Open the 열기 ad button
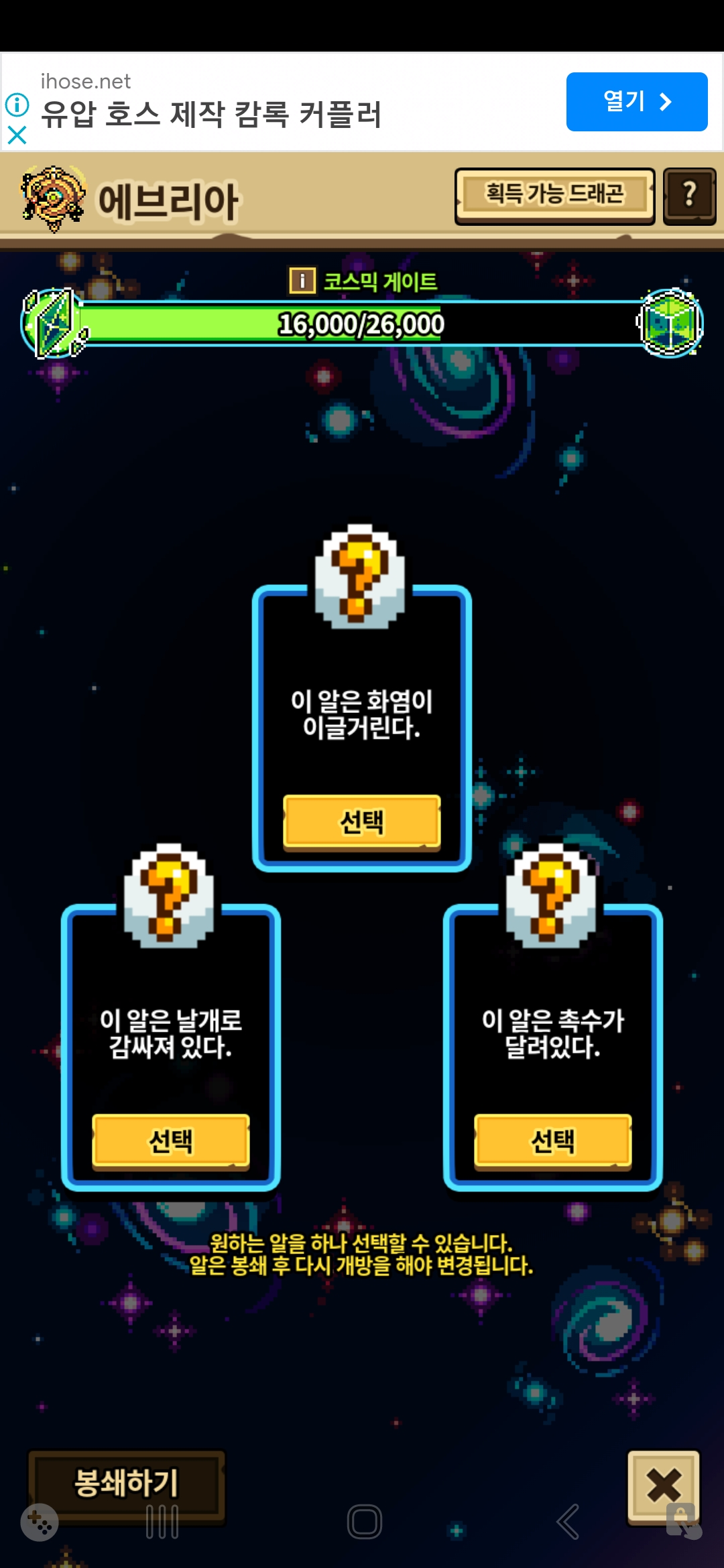Image resolution: width=724 pixels, height=1568 pixels. click(636, 102)
